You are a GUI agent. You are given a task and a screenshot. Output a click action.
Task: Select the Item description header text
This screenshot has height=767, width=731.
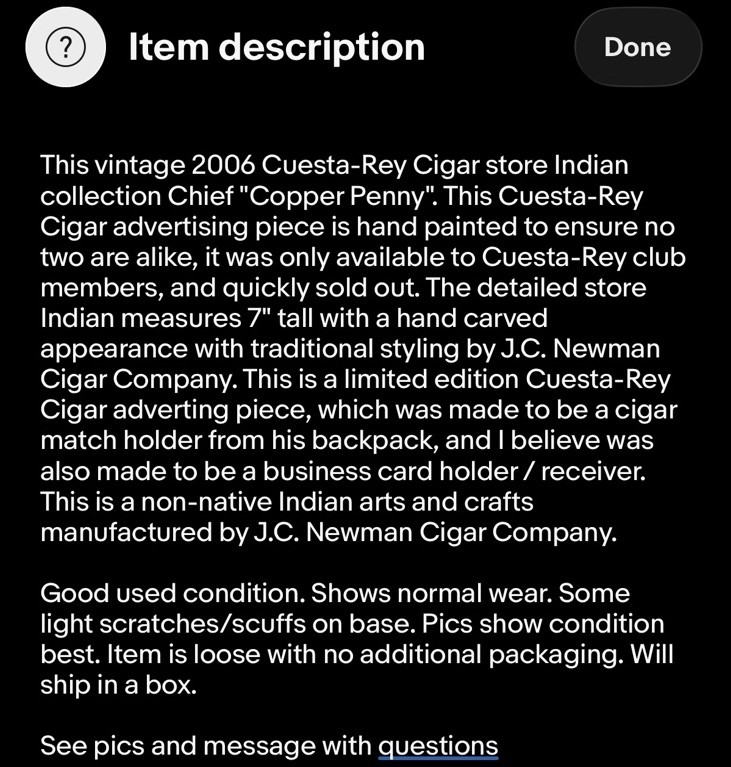(276, 47)
